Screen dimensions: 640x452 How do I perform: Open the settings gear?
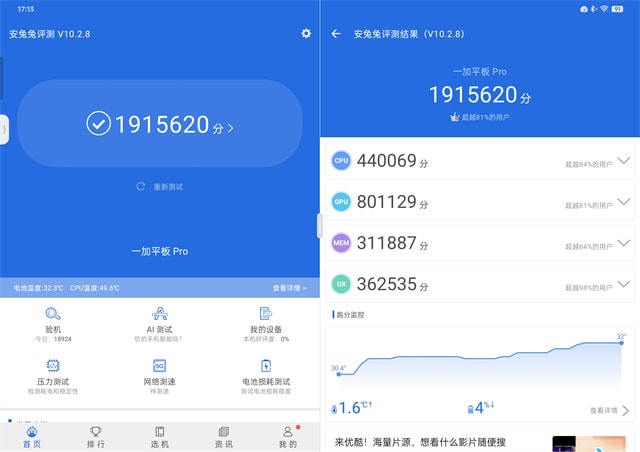(x=306, y=34)
